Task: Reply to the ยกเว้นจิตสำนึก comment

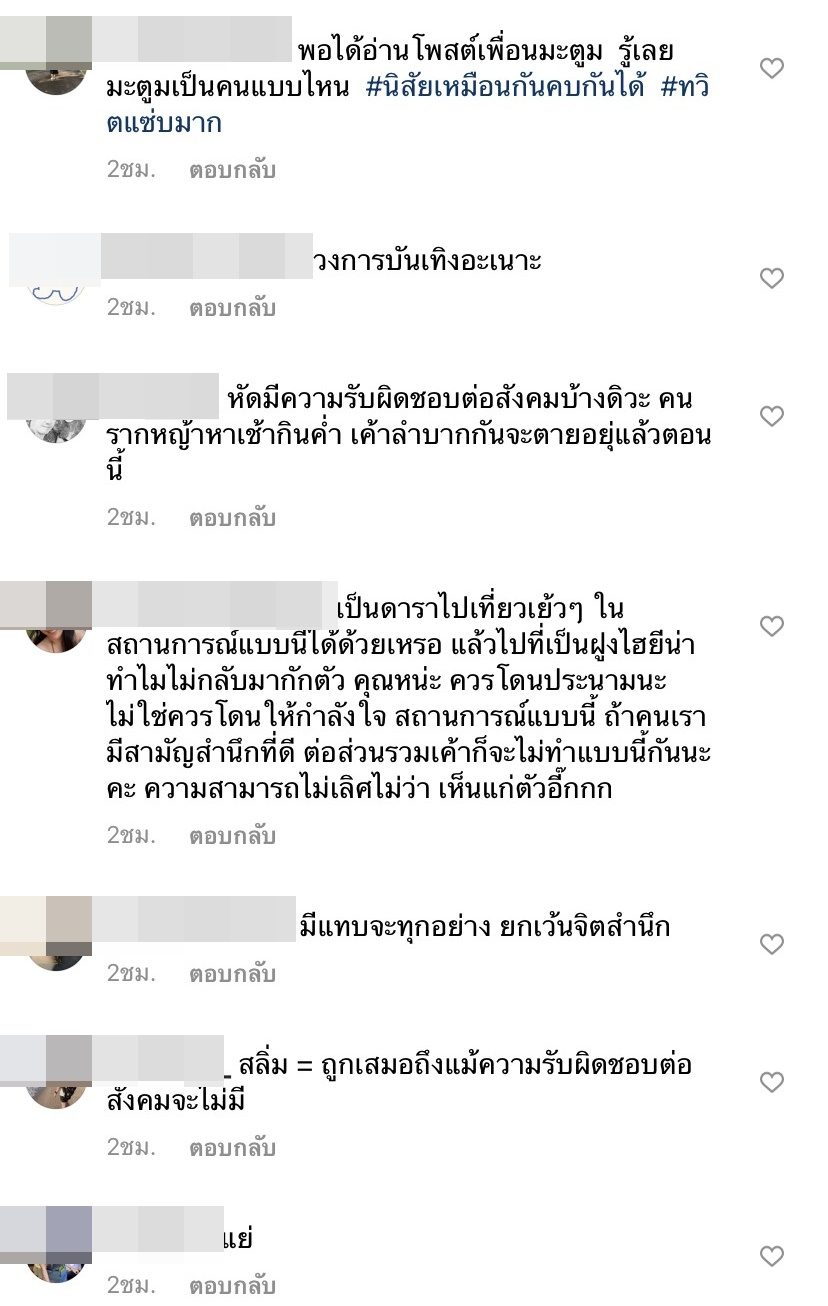Action: [x=232, y=974]
